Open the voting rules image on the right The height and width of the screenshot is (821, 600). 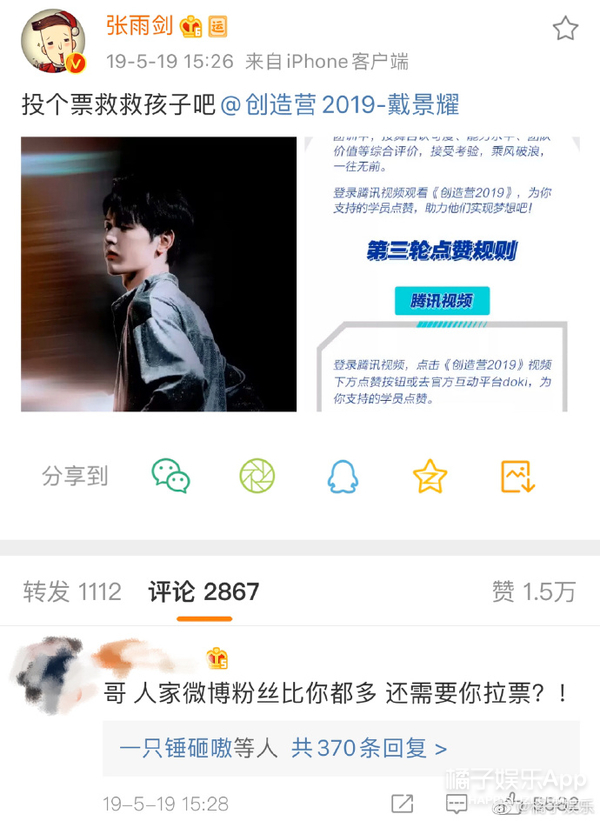pyautogui.click(x=441, y=273)
